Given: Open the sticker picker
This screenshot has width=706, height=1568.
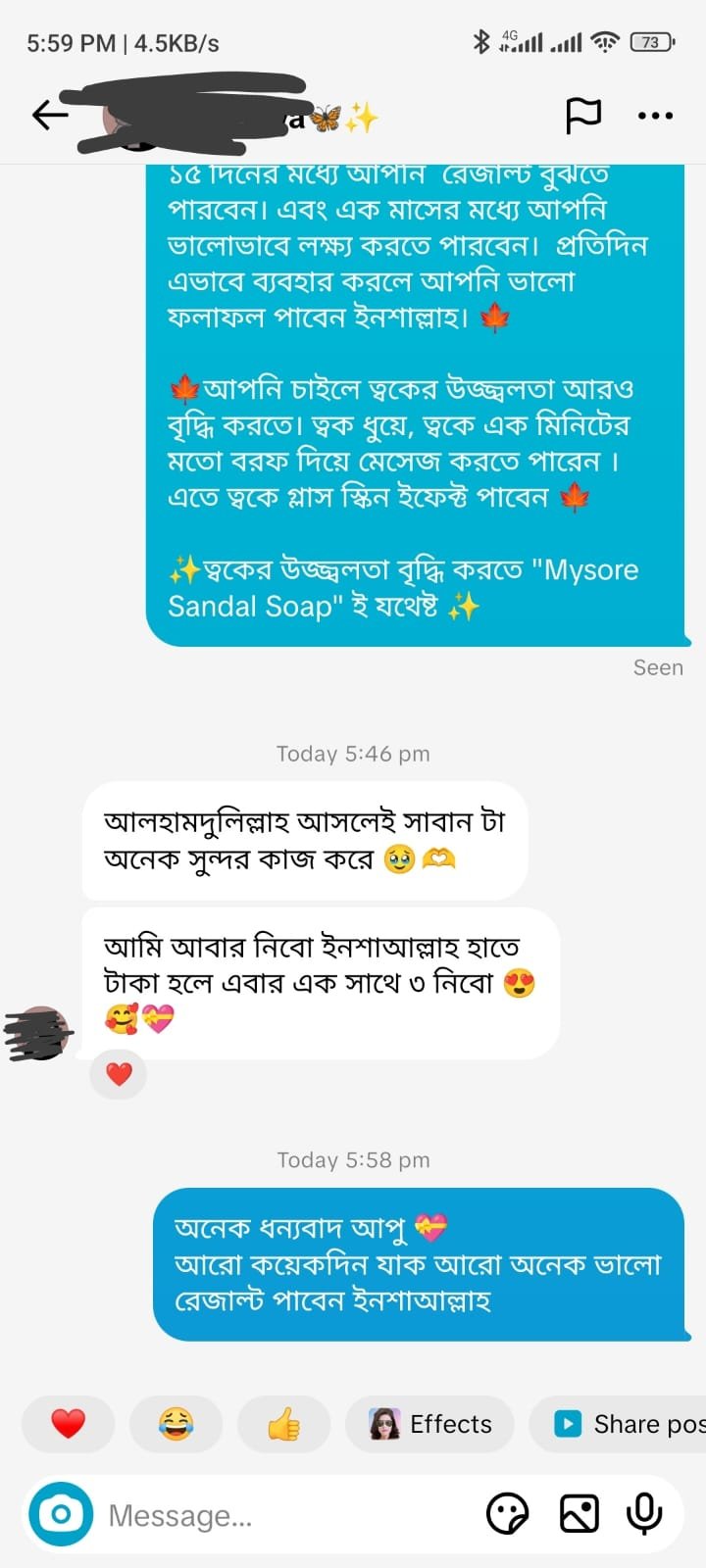Looking at the screenshot, I should point(507,1515).
